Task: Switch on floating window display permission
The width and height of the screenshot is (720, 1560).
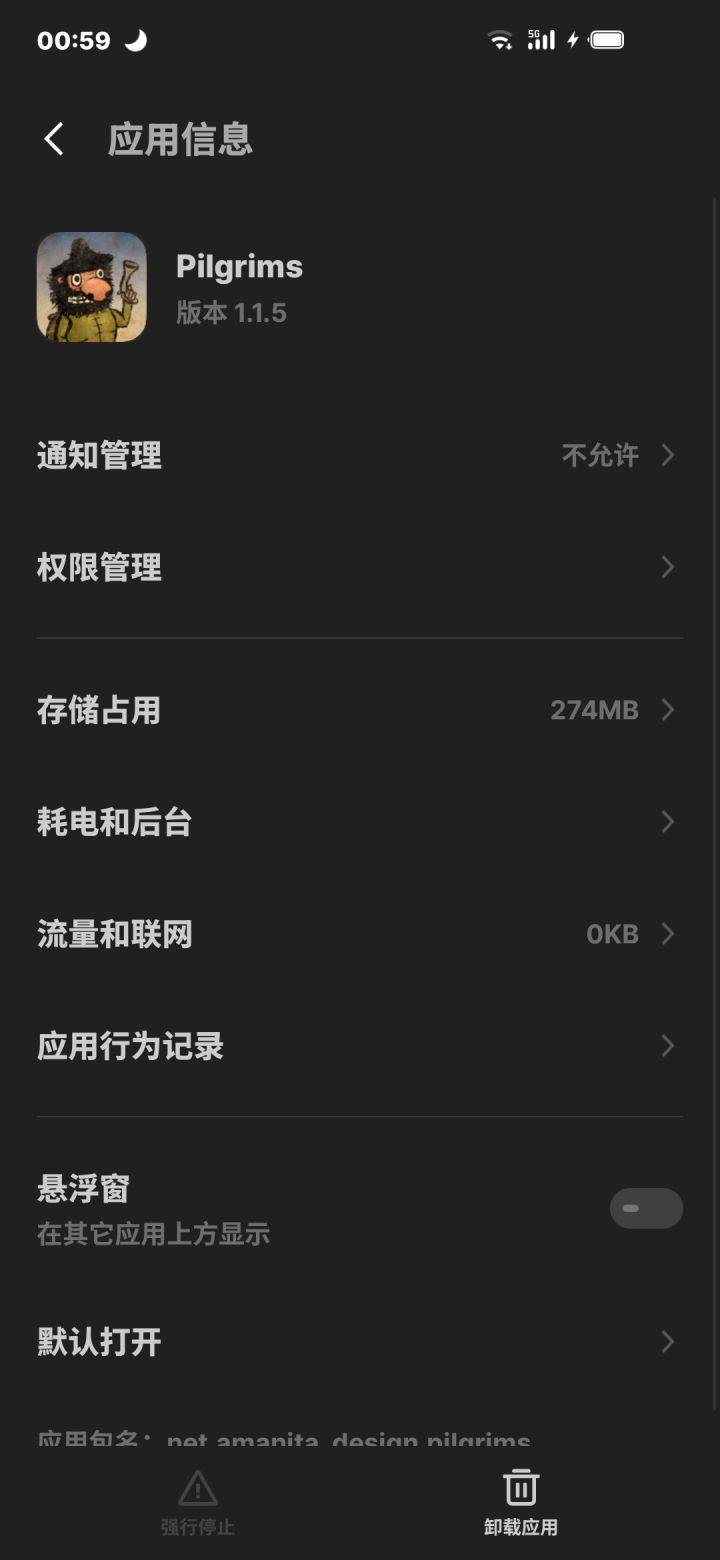Action: [646, 1208]
